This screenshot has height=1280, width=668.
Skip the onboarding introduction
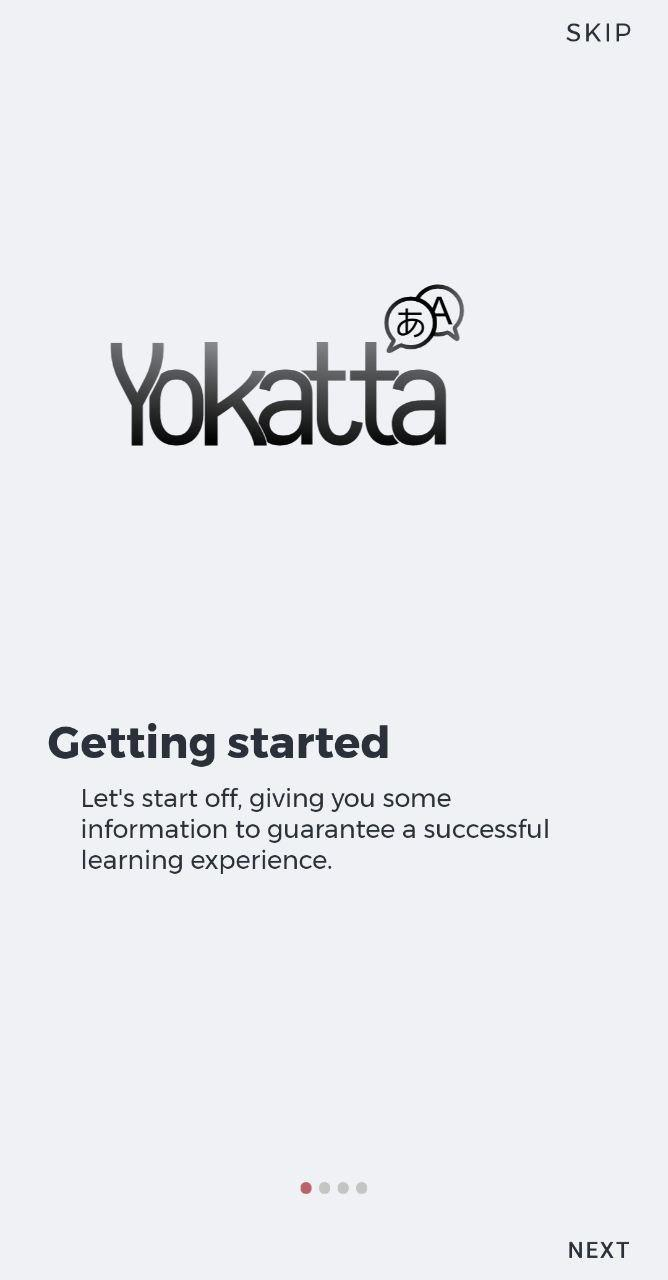pos(598,33)
